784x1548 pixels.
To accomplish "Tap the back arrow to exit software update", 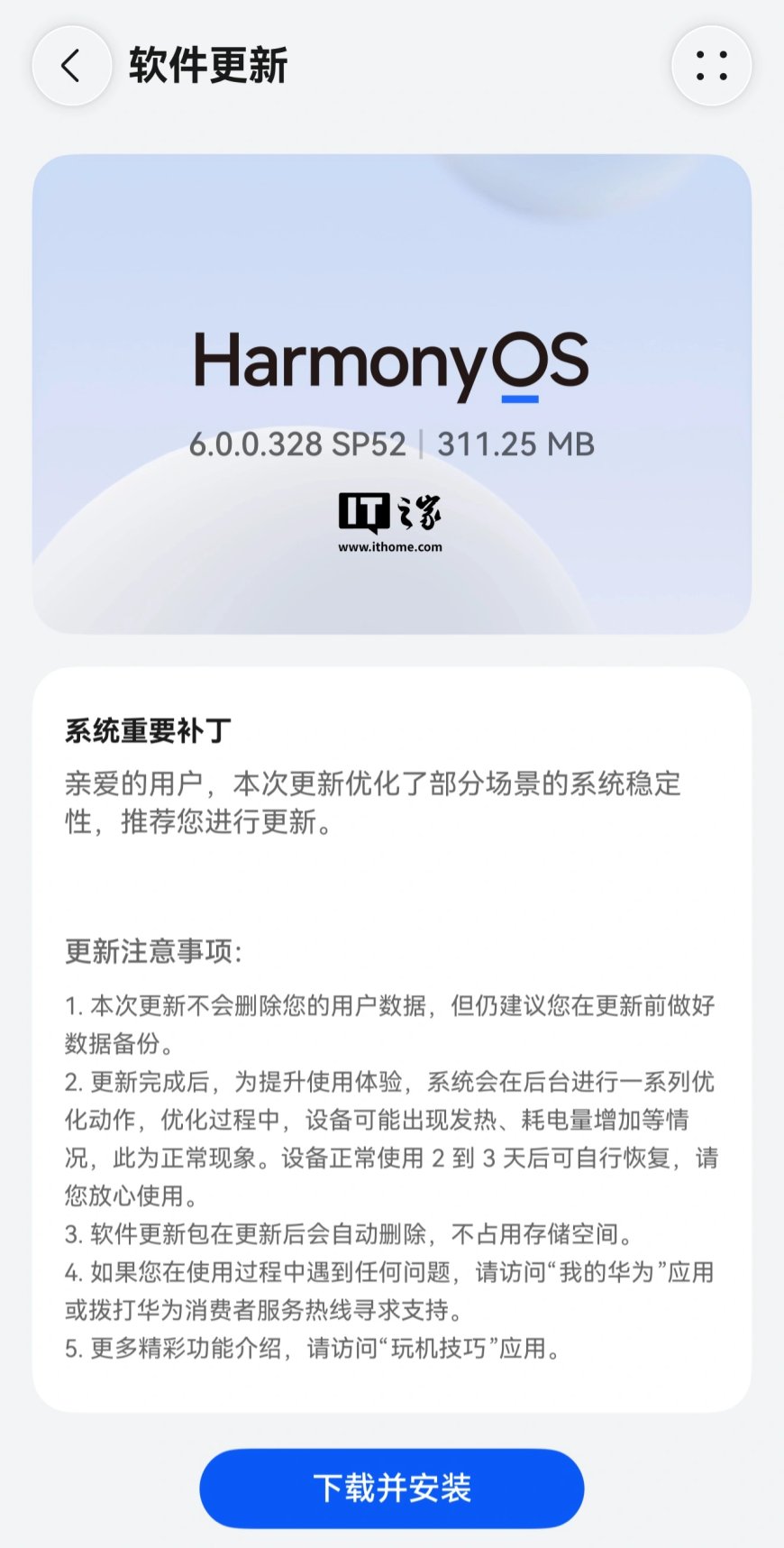I will click(72, 66).
